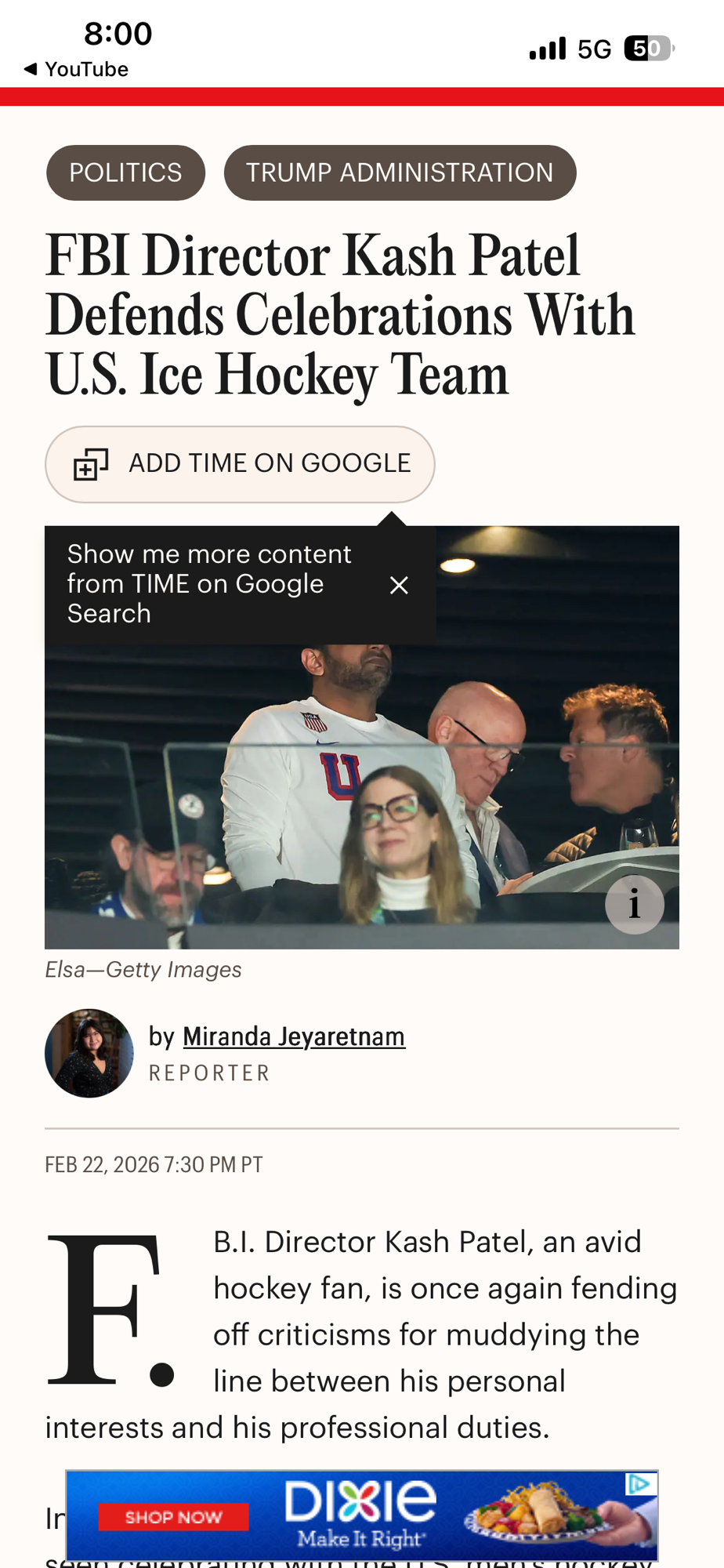Tap ADD TIME ON GOOGLE button
The width and height of the screenshot is (724, 1568).
click(x=240, y=464)
